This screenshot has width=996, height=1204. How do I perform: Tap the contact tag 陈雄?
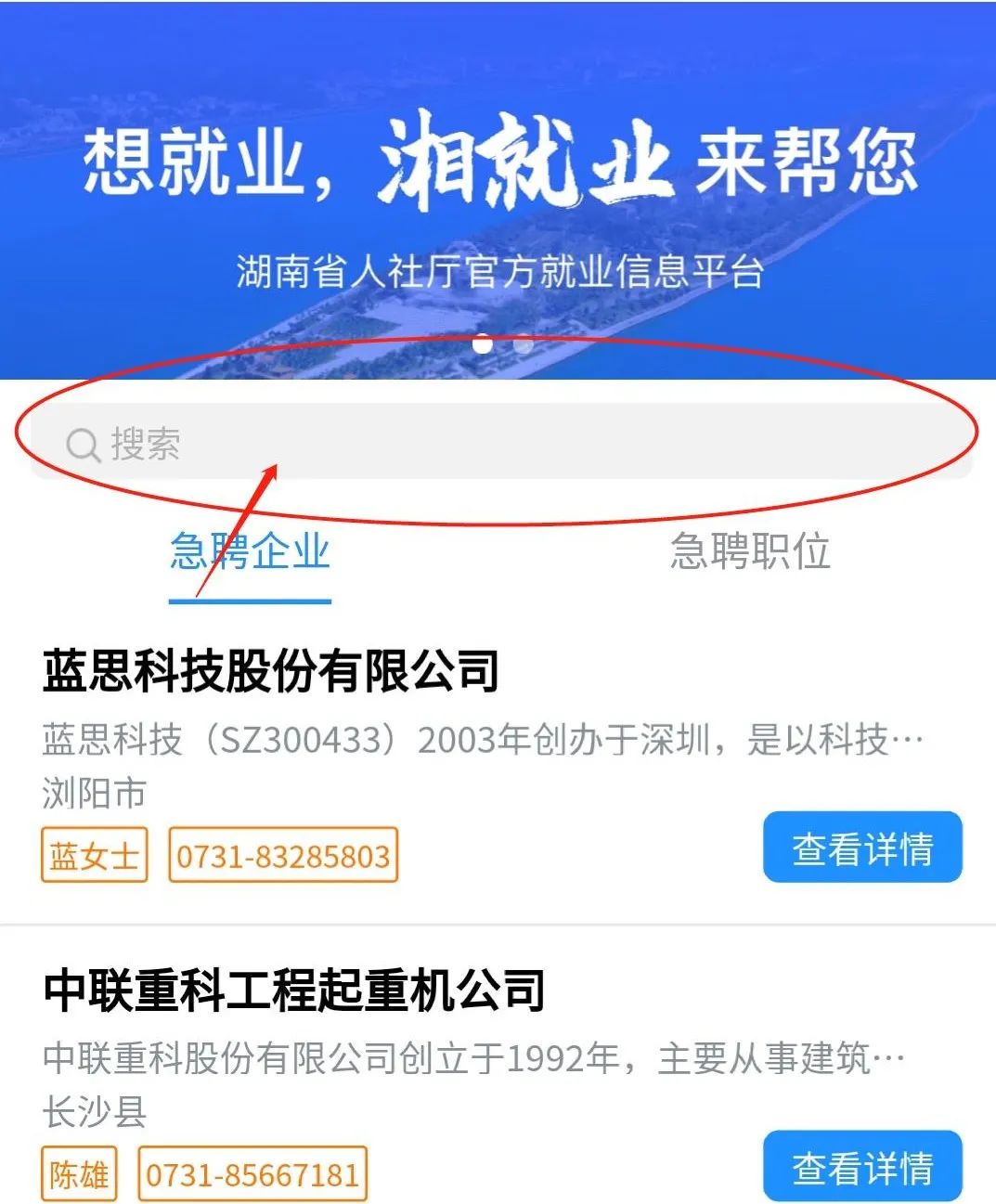click(x=79, y=1174)
